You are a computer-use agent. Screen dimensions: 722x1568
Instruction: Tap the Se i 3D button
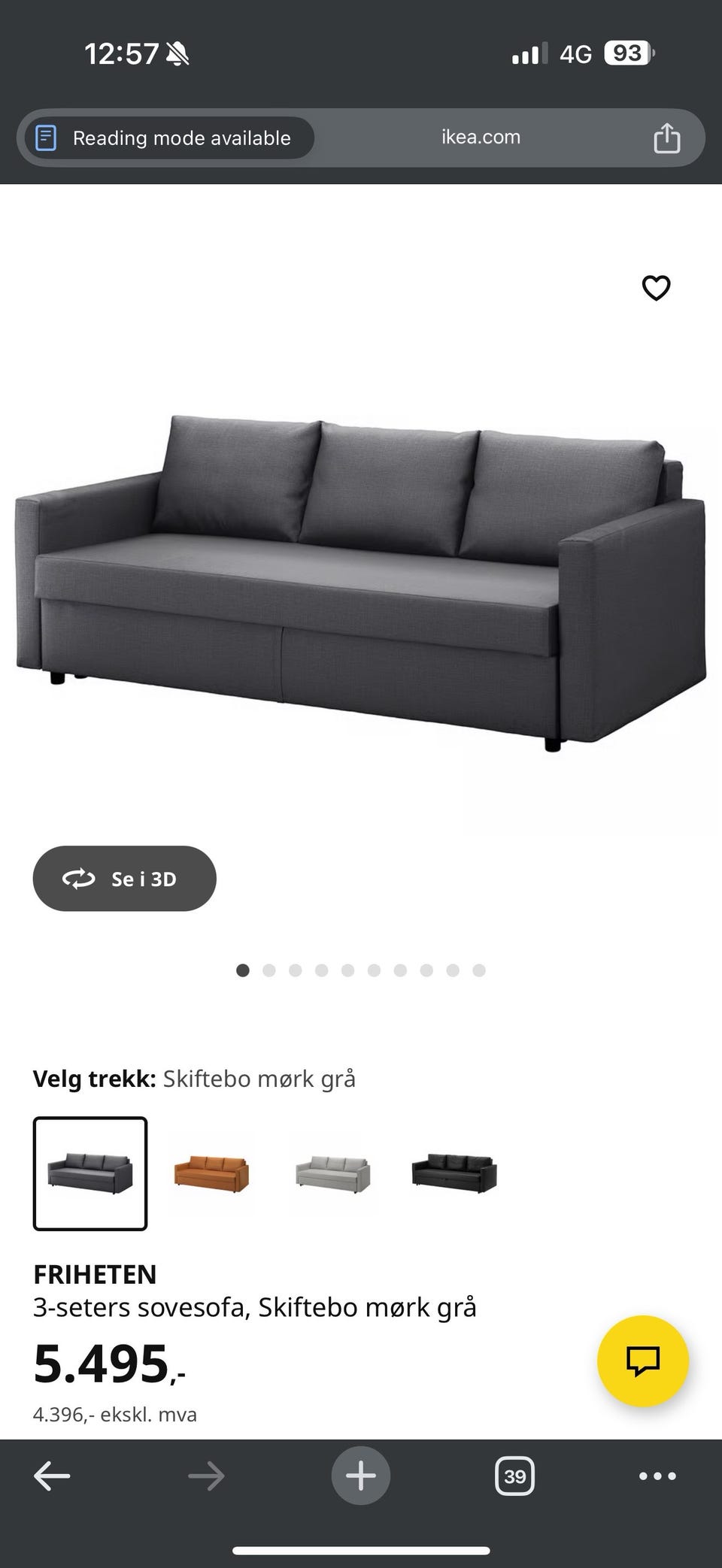pos(123,878)
